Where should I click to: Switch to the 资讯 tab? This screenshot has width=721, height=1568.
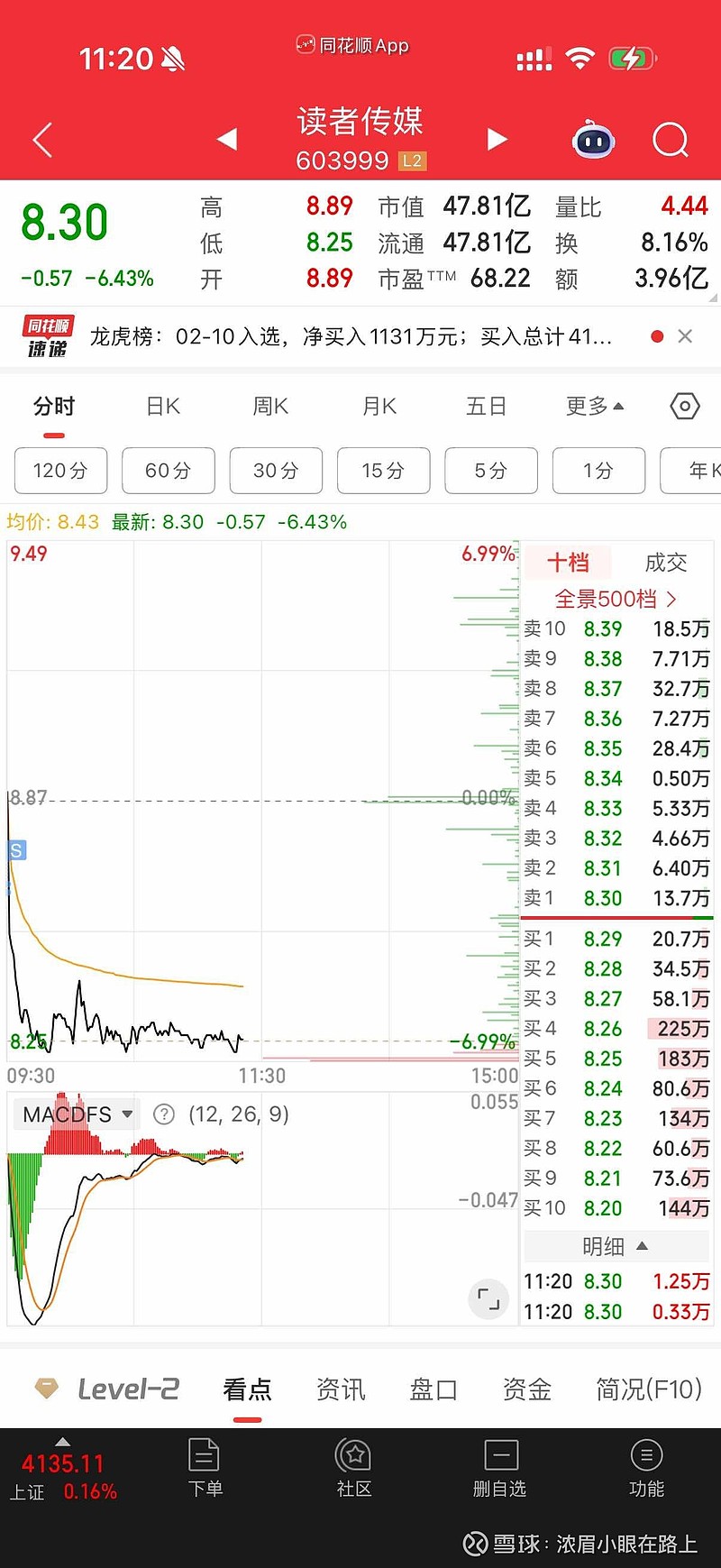341,1389
